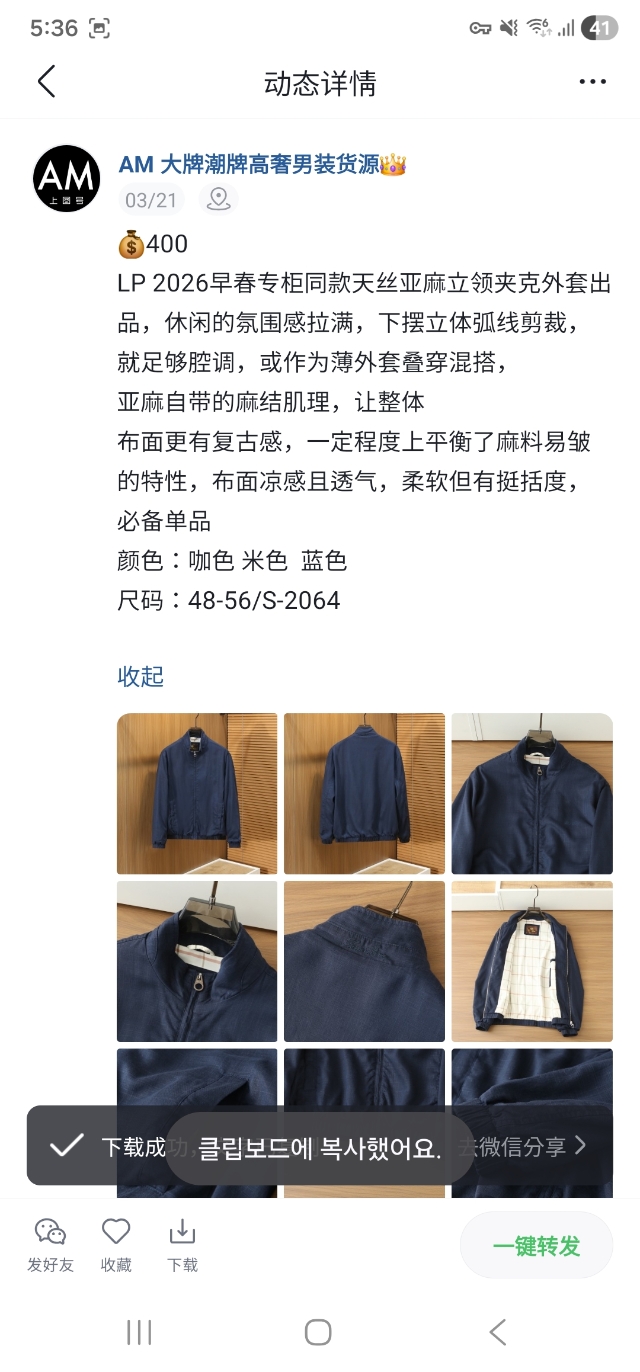Open the three-dot overflow menu
The width and height of the screenshot is (640, 1372).
tap(592, 82)
